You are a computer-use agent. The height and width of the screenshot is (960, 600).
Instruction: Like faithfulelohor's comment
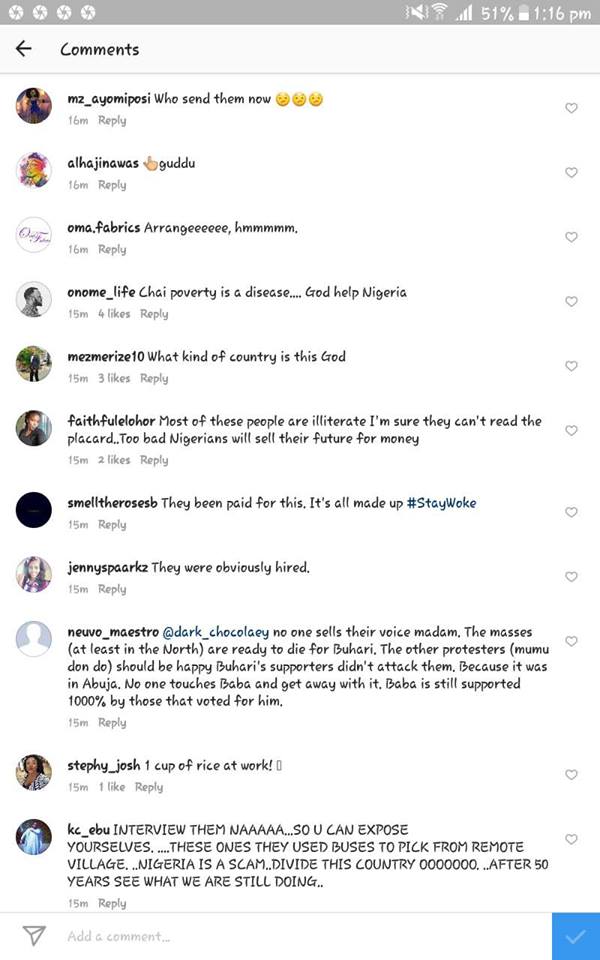pos(571,431)
